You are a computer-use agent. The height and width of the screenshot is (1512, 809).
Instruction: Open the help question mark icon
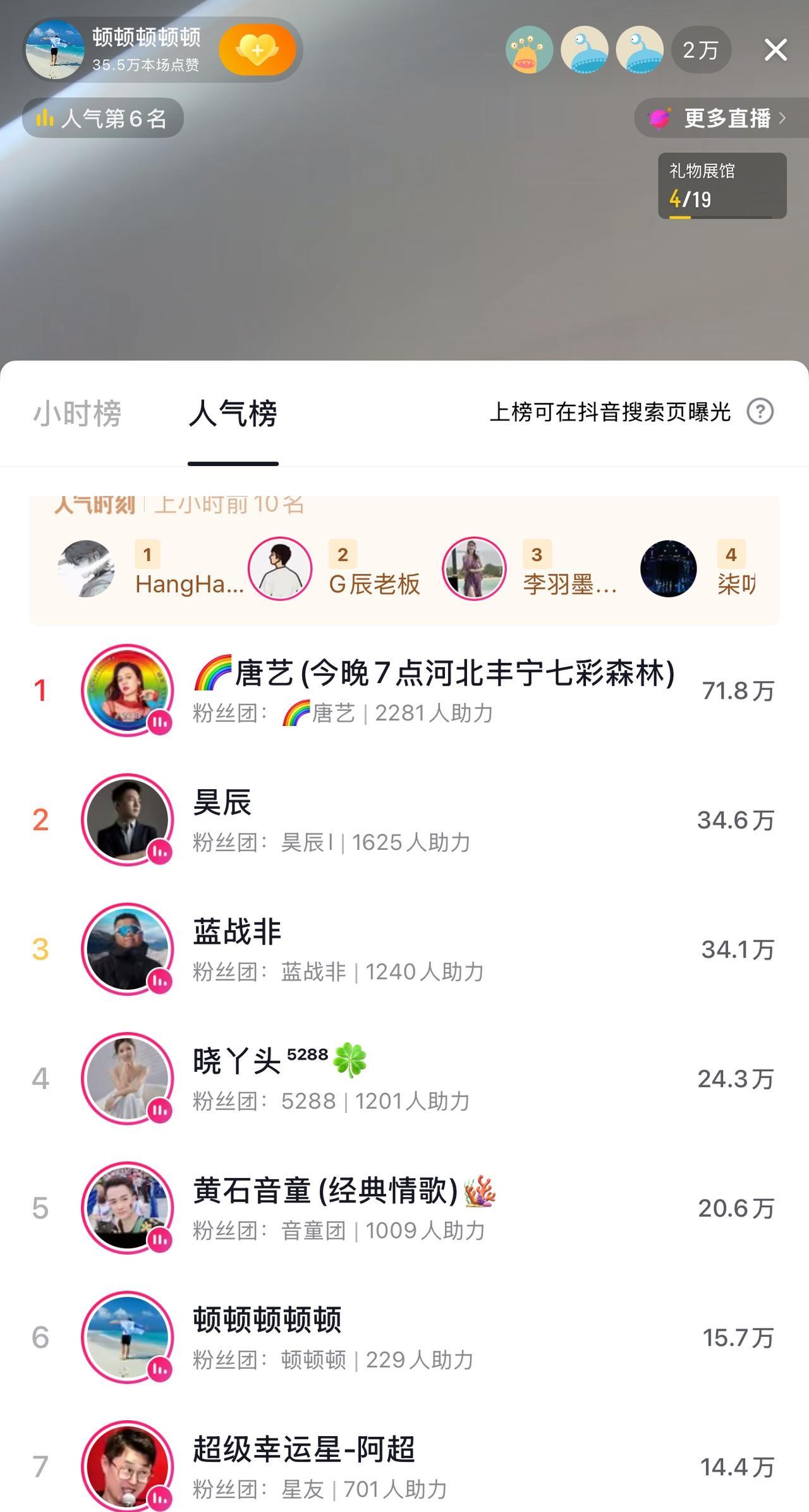[760, 412]
